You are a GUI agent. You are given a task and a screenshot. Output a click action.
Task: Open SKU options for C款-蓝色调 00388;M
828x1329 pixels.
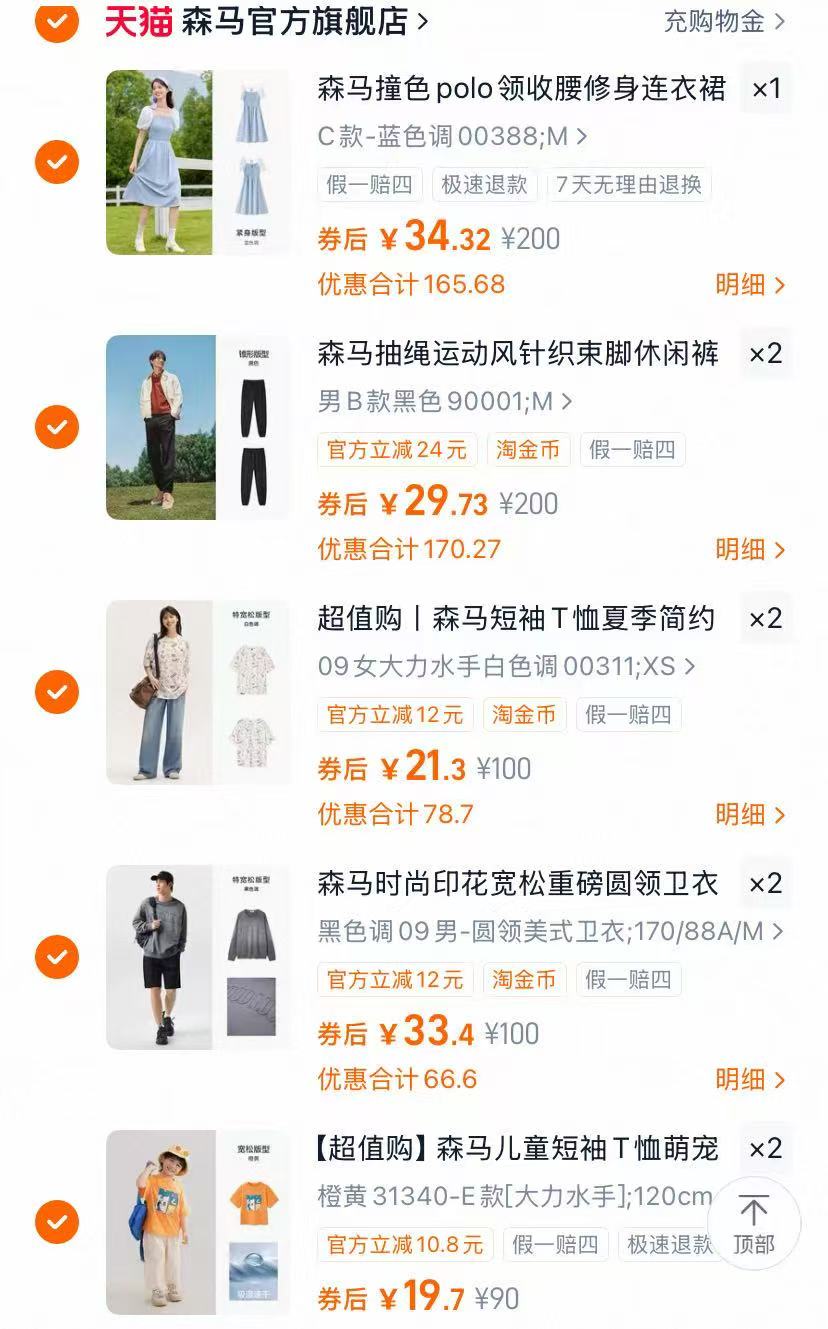pos(450,133)
